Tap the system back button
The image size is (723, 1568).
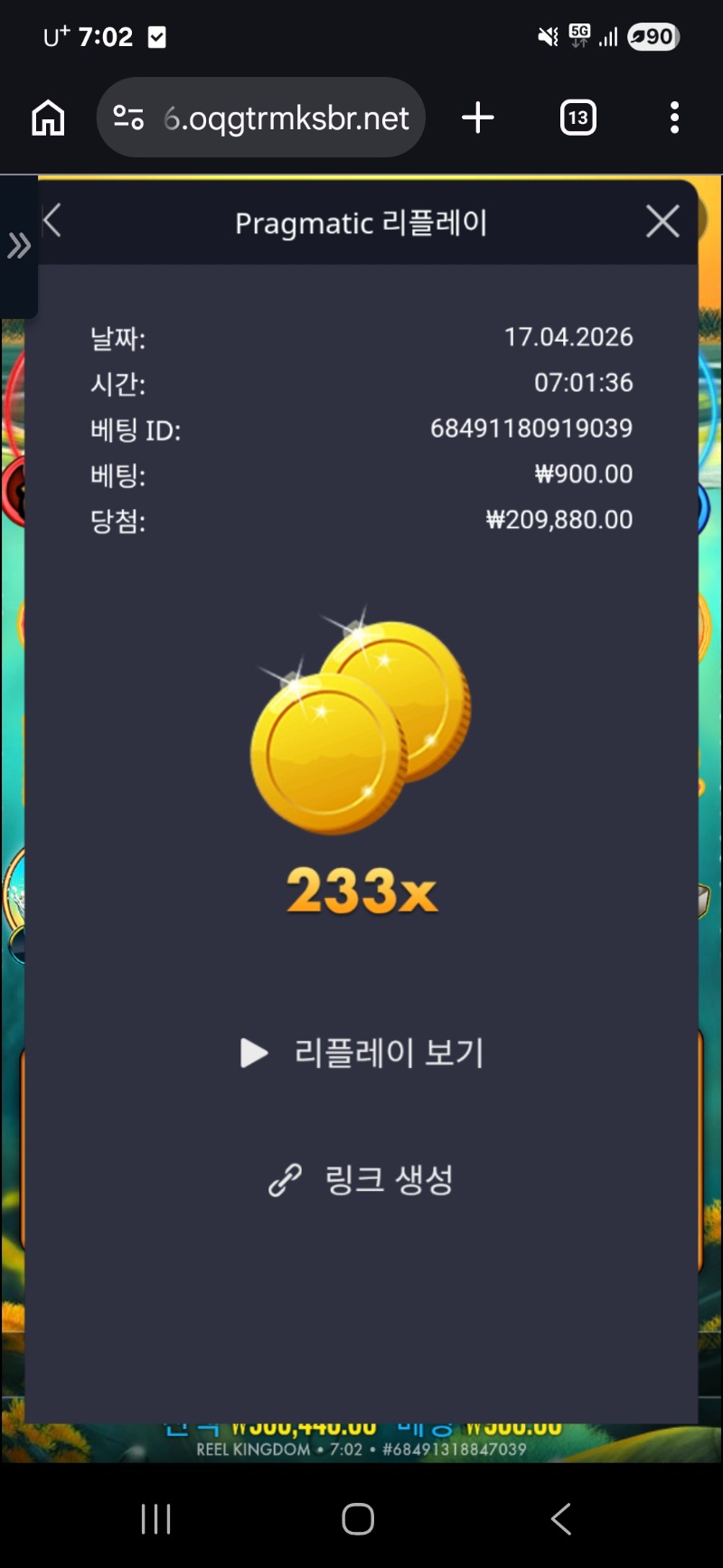pos(561,1519)
